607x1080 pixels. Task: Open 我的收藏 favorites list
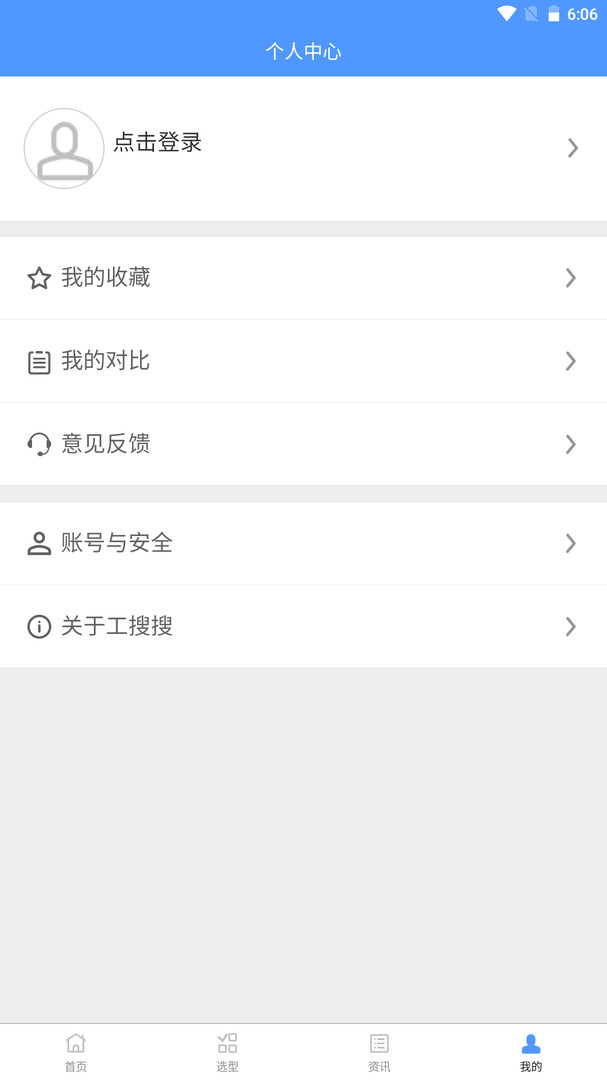point(105,278)
